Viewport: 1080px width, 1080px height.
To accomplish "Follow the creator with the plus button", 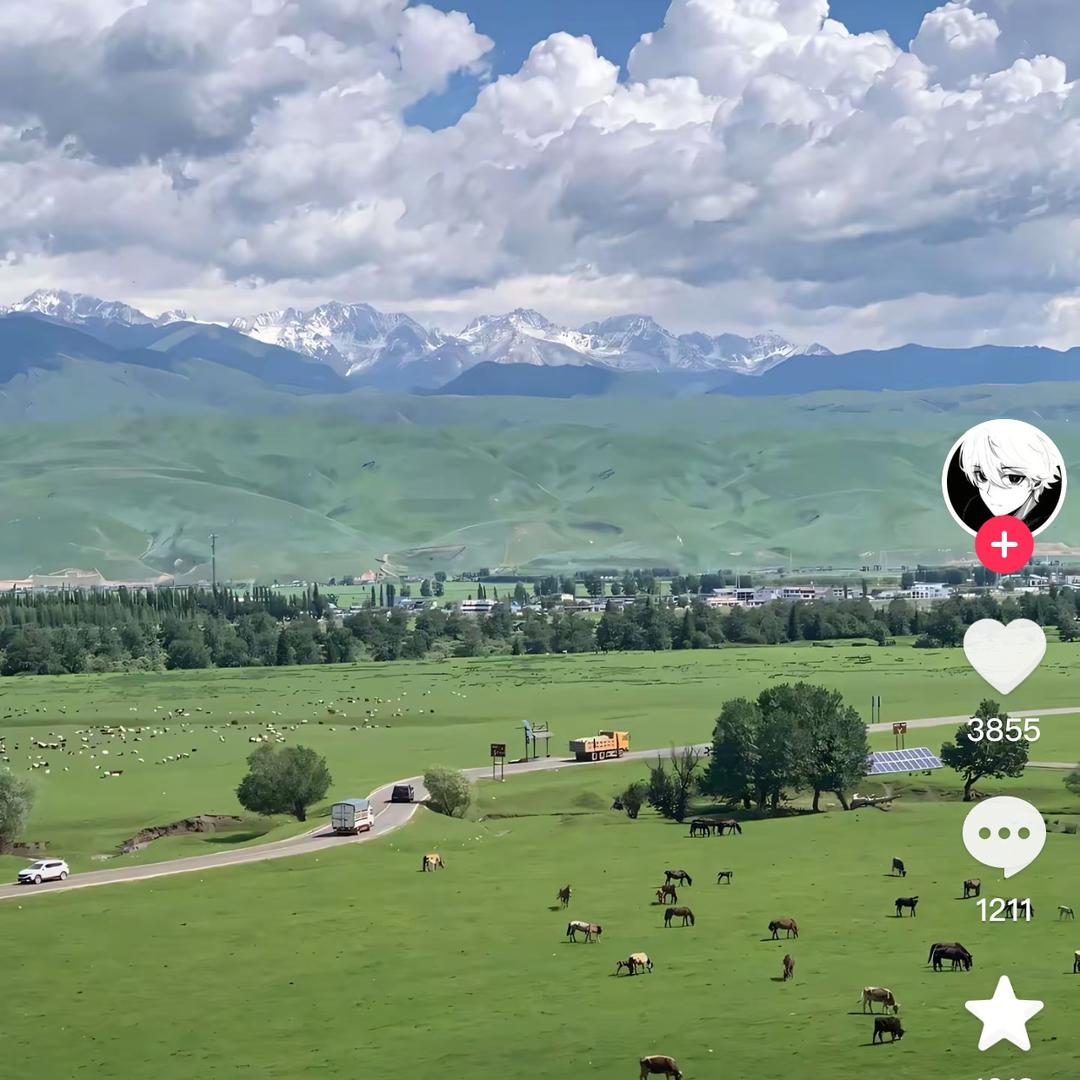I will (x=1004, y=545).
